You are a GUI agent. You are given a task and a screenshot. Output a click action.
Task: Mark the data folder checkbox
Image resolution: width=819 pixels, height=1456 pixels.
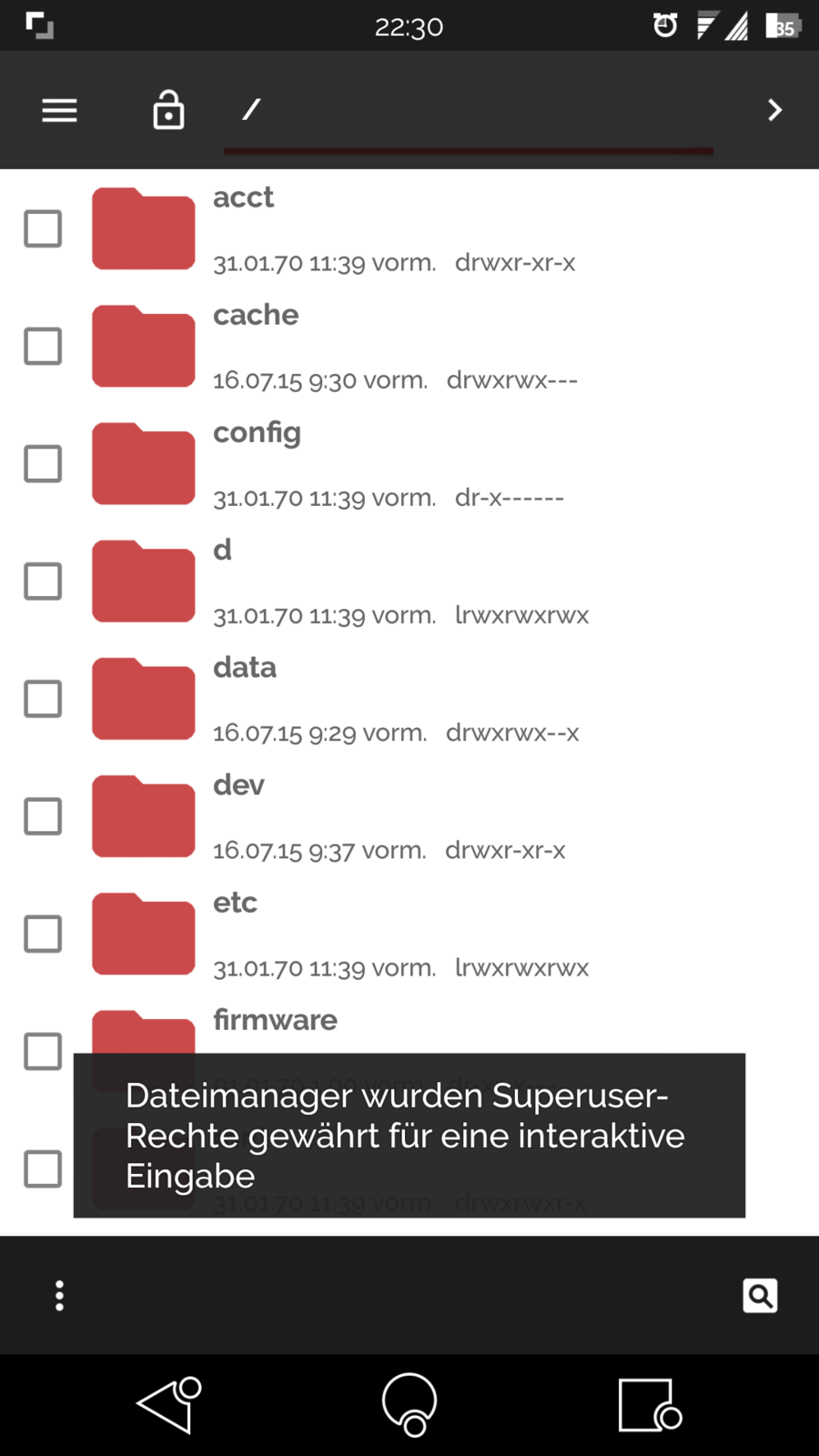click(43, 699)
